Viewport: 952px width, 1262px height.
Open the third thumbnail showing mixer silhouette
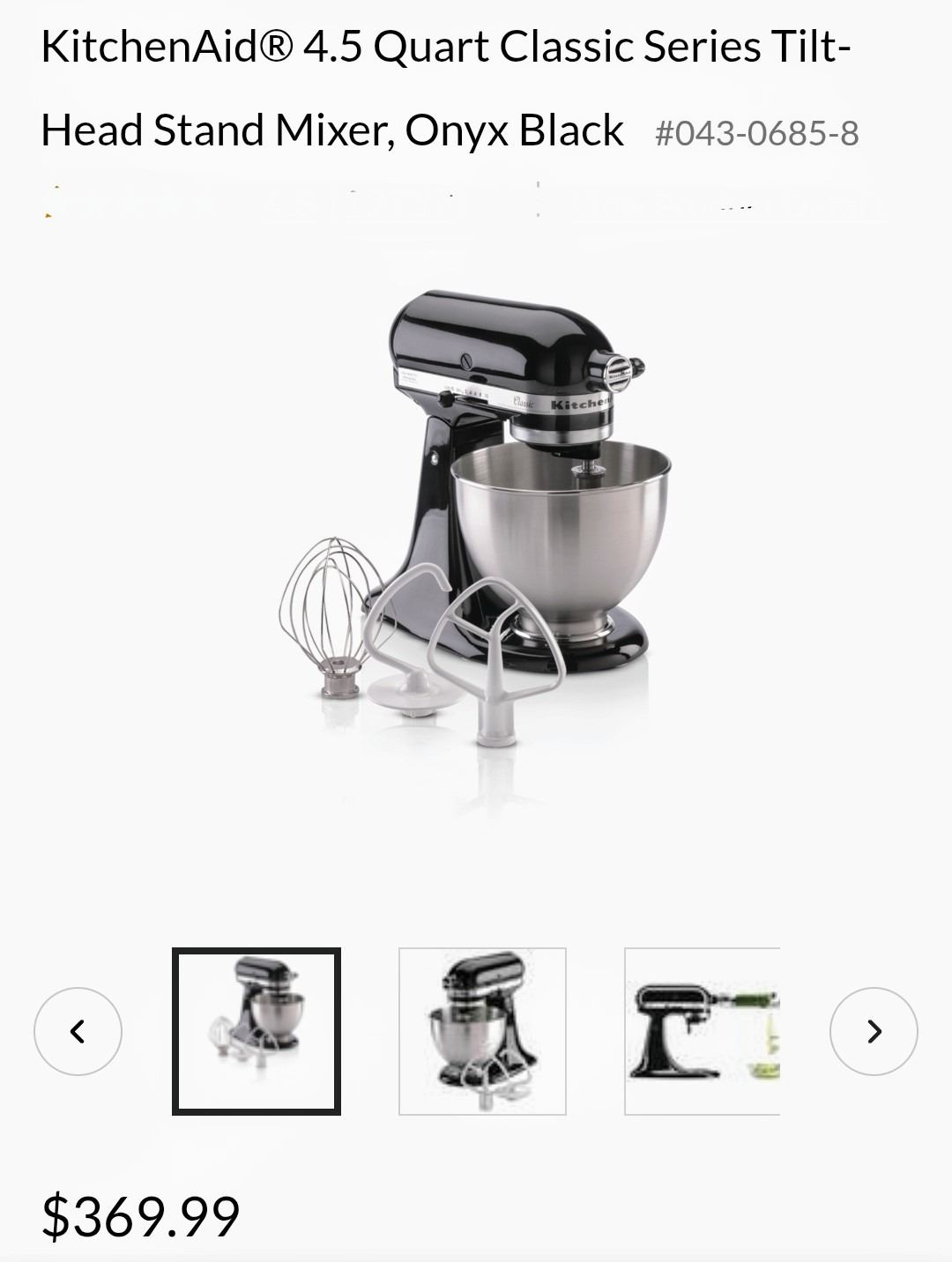[703, 1031]
